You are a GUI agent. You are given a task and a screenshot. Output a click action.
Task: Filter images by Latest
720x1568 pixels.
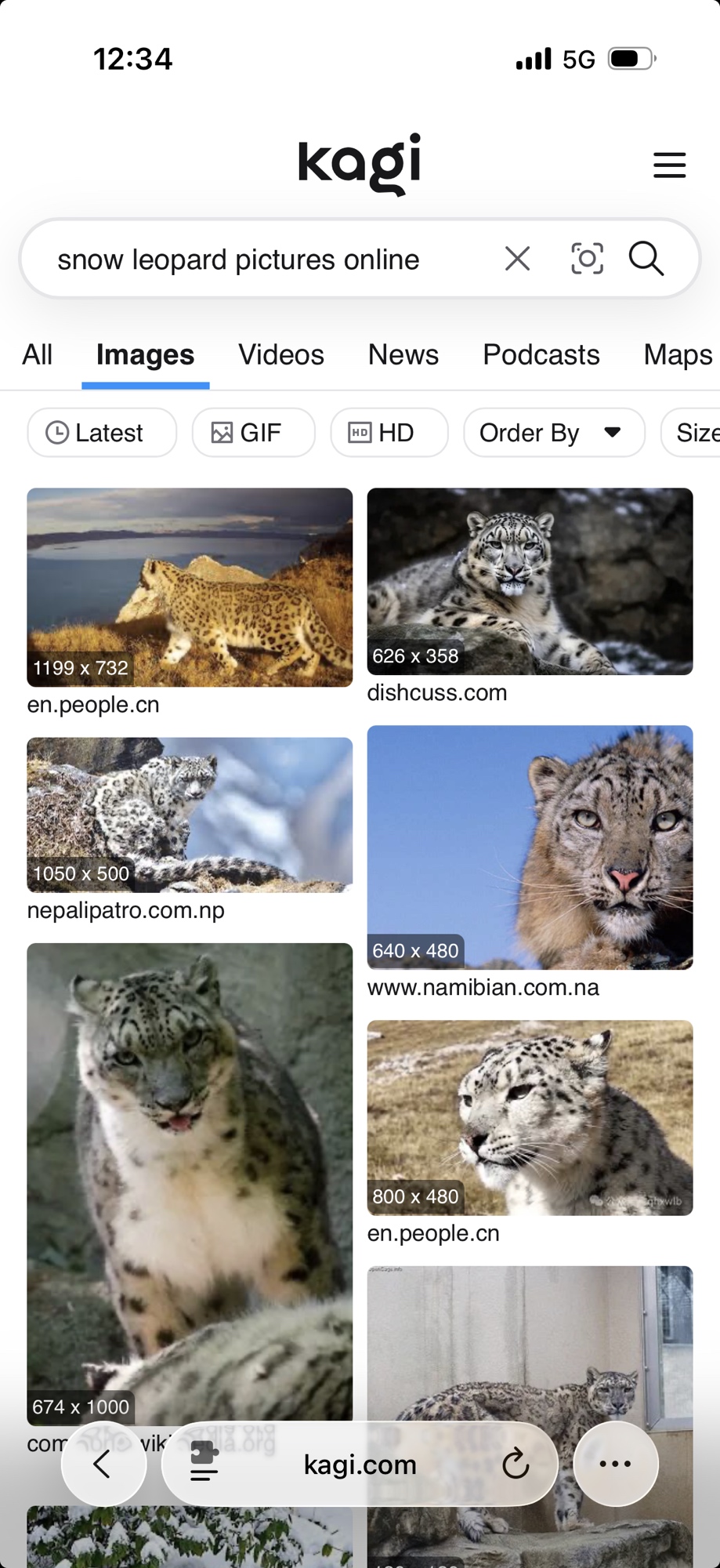tap(102, 433)
